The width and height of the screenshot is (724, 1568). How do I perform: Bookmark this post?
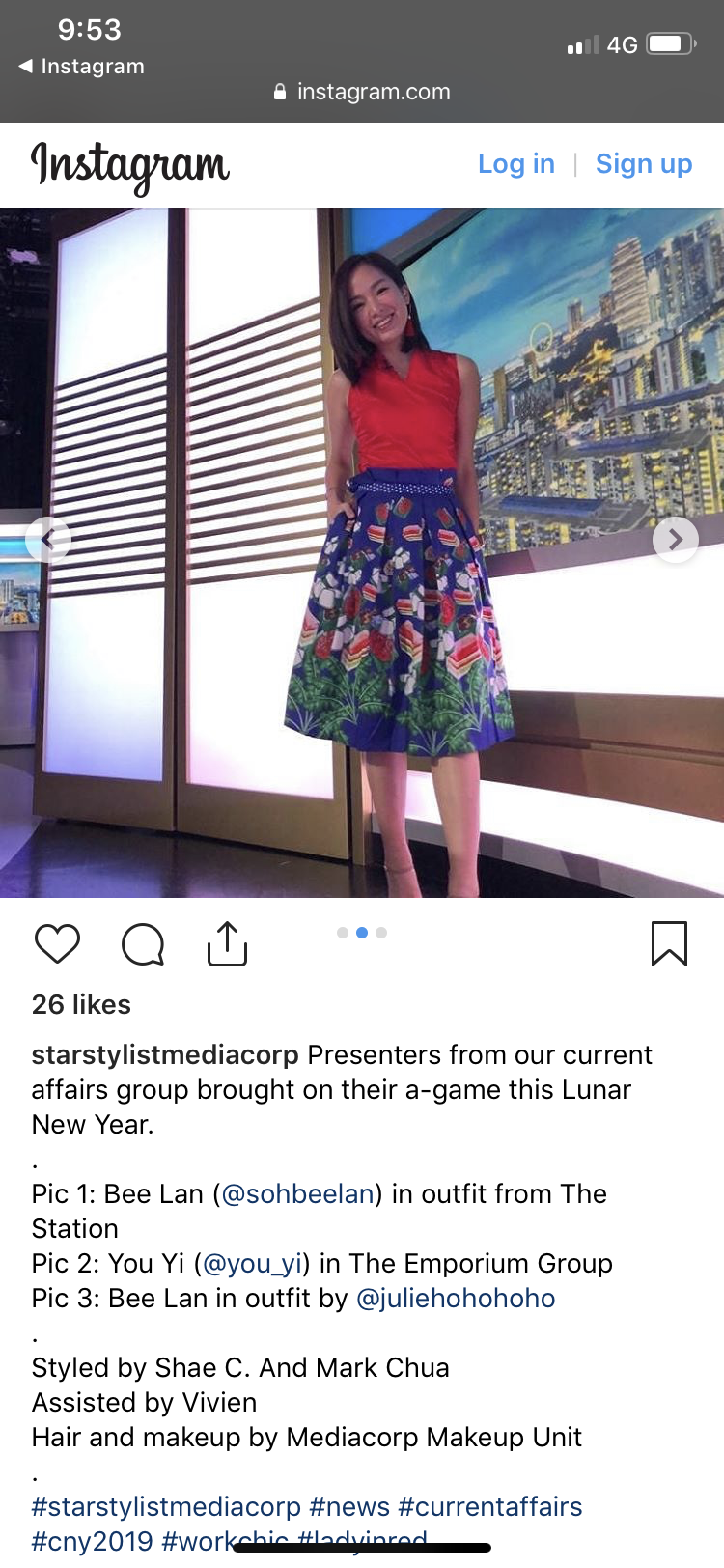point(669,943)
